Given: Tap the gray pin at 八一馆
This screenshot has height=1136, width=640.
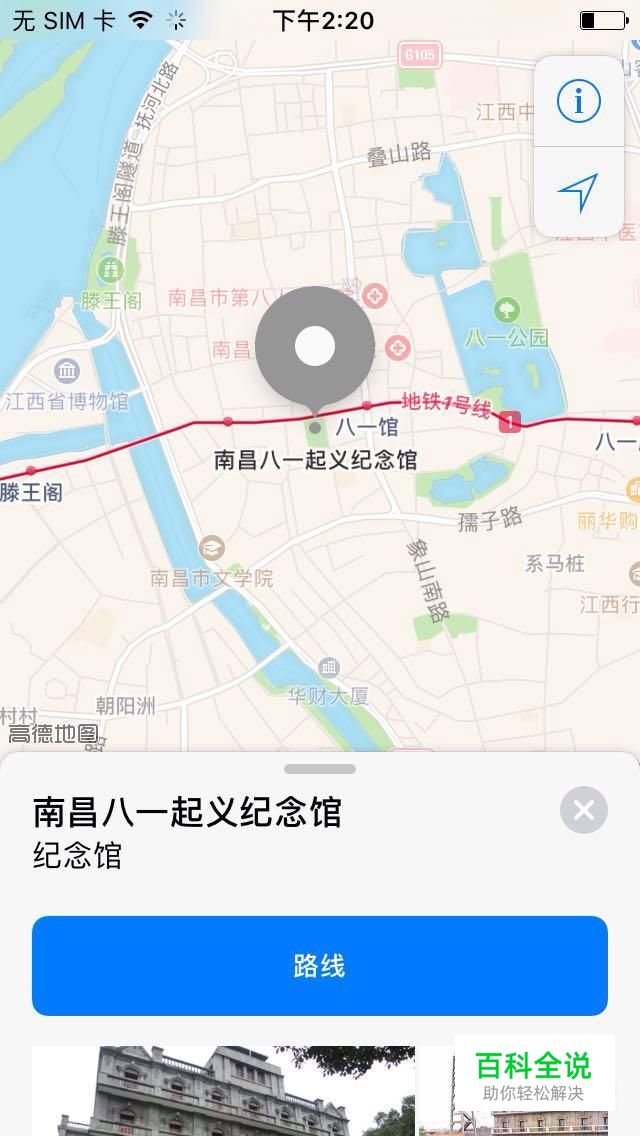Looking at the screenshot, I should point(315,348).
